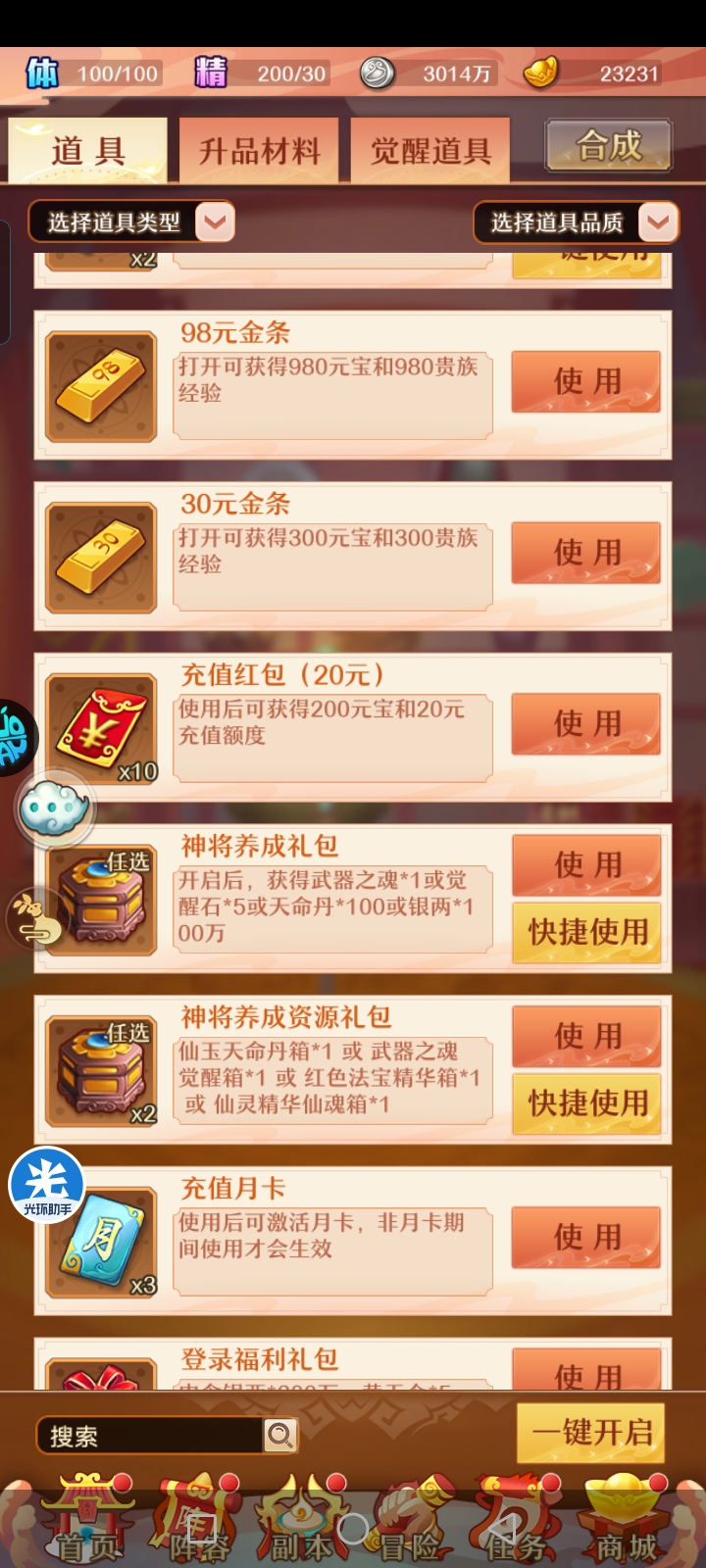This screenshot has width=706, height=1568.
Task: Tap the 搜索 input field
Action: 149,1436
